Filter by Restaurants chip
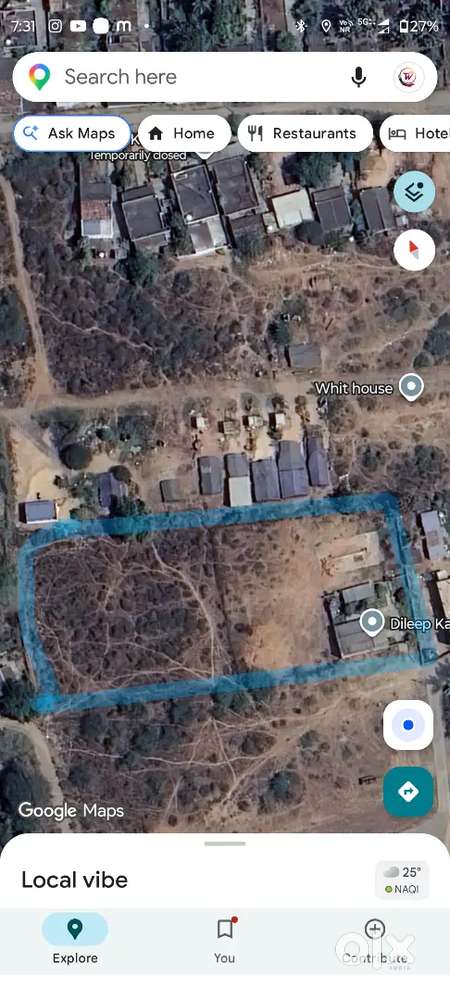This screenshot has height=1000, width=450. (305, 133)
